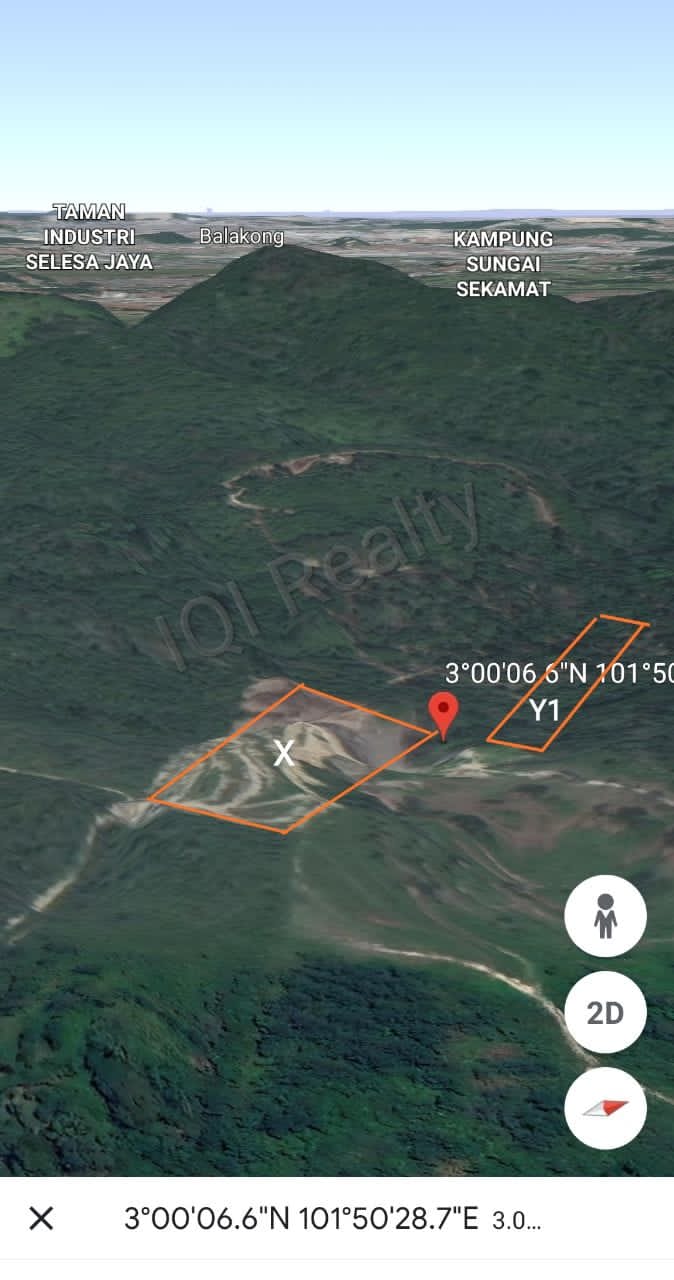Close the dropped pin coordinates panel
The width and height of the screenshot is (674, 1280).
pyautogui.click(x=41, y=1218)
